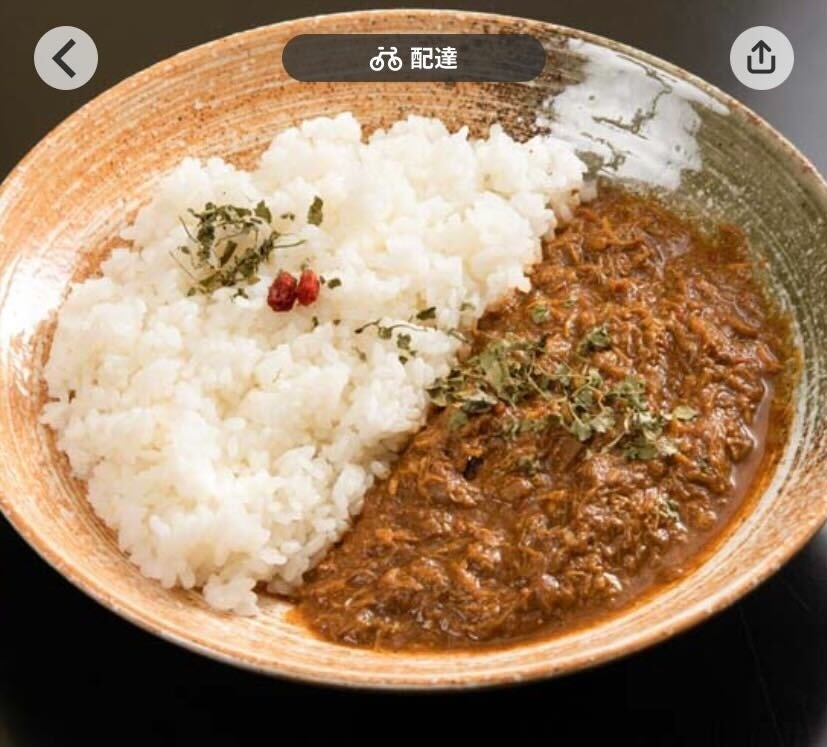Share this curry dish
The height and width of the screenshot is (747, 827).
pyautogui.click(x=761, y=58)
